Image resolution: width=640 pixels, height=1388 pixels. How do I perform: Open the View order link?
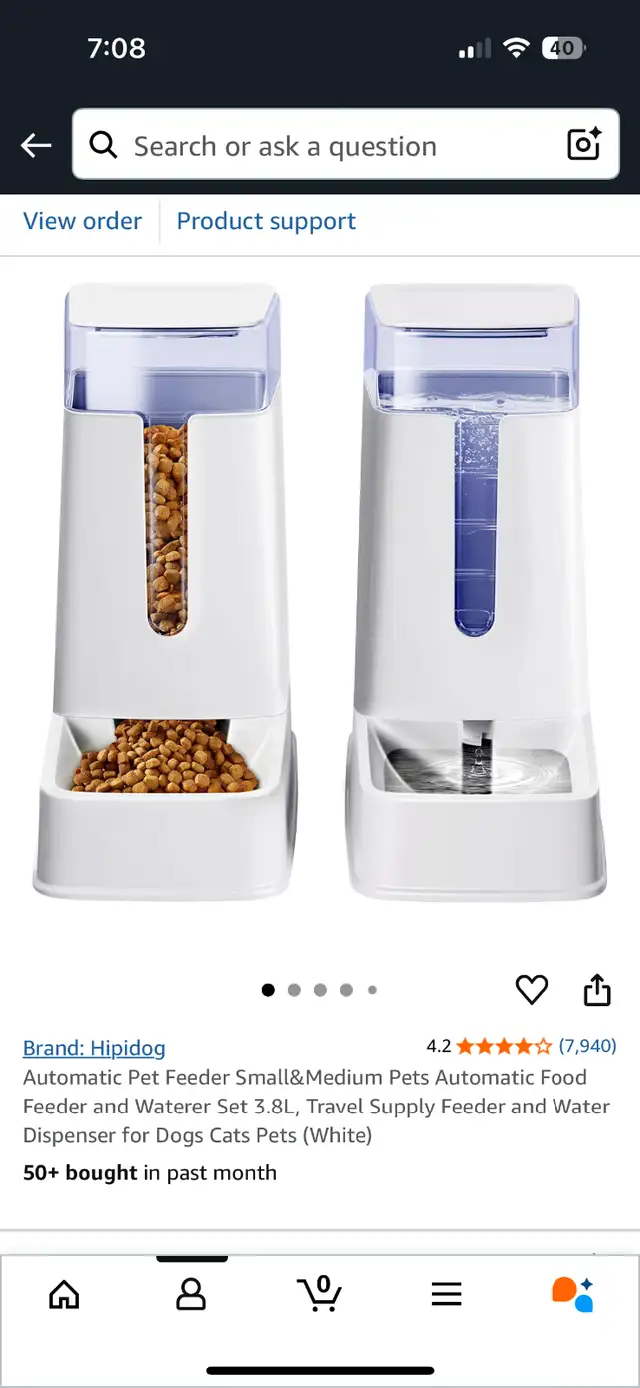pos(83,221)
